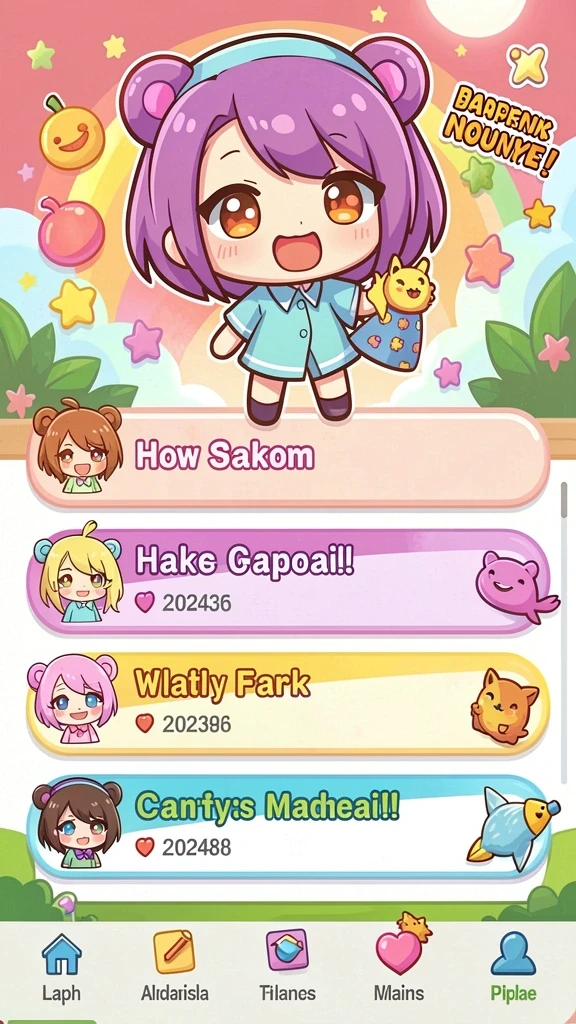Select the Hake Gapoai!! entry
Image resolution: width=576 pixels, height=1024 pixels.
[288, 582]
